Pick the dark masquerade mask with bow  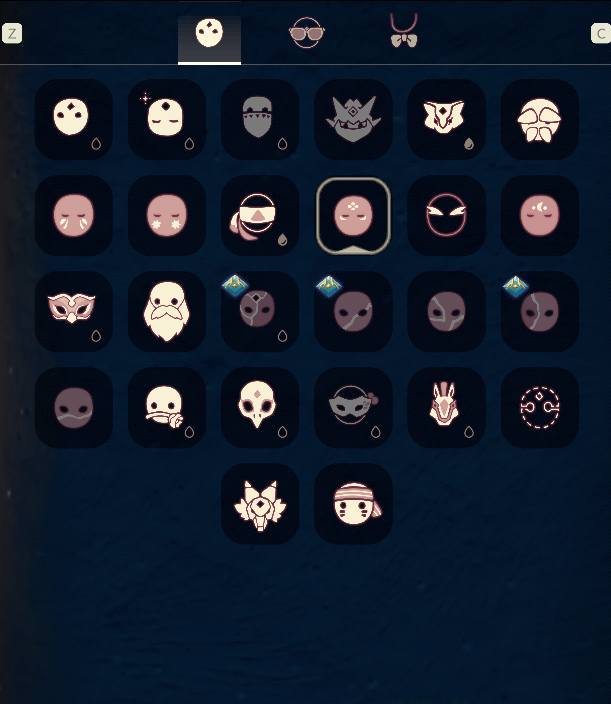coord(353,406)
